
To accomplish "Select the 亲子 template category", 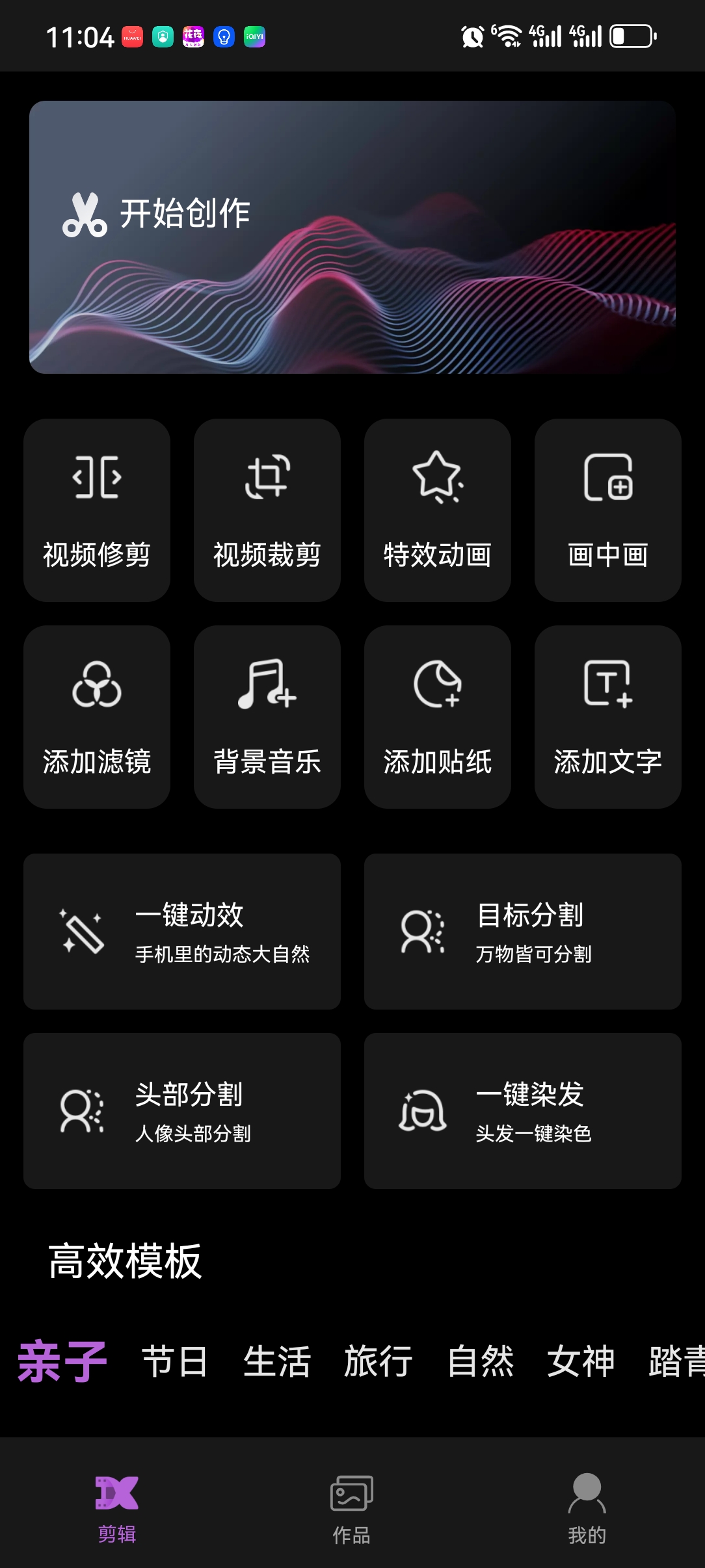I will 62,1362.
